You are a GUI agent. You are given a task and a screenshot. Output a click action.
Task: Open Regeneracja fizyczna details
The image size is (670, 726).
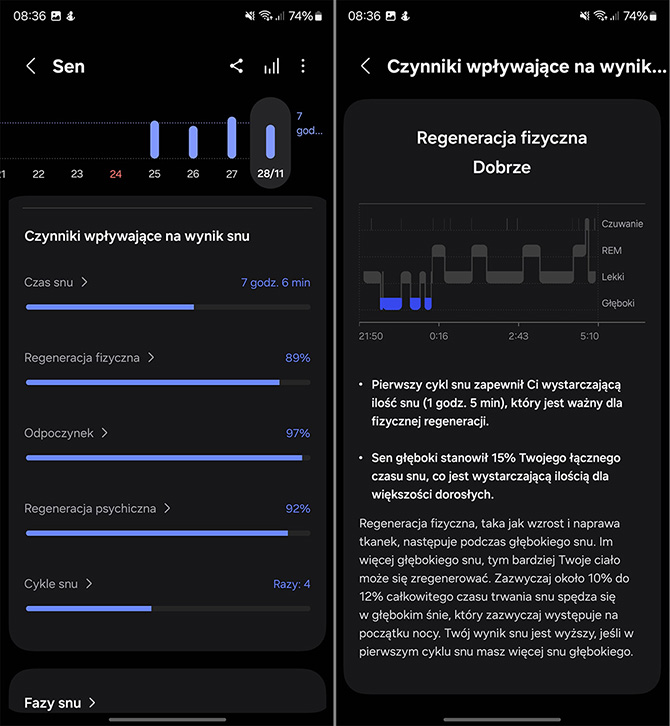tap(89, 357)
